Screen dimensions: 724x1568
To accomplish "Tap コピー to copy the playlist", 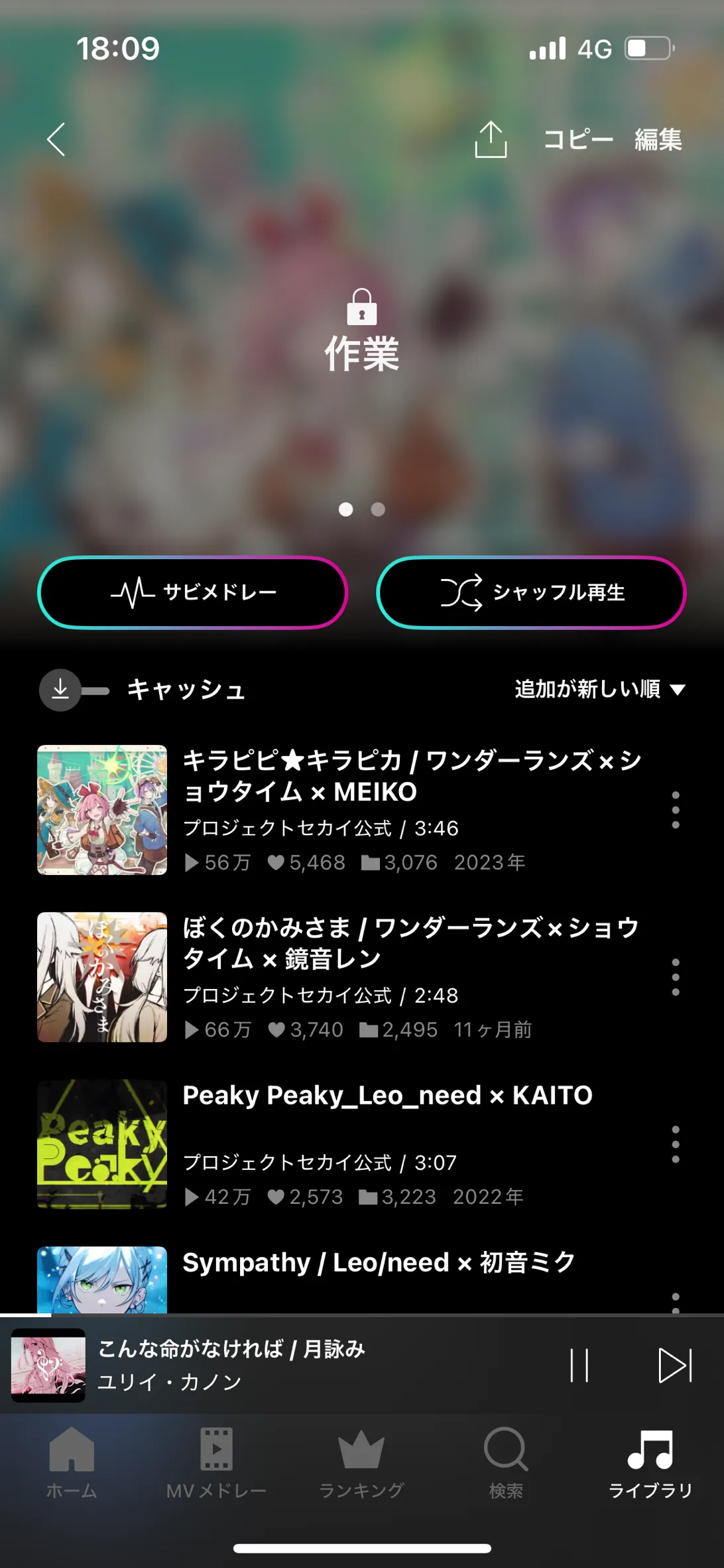I will tap(578, 139).
